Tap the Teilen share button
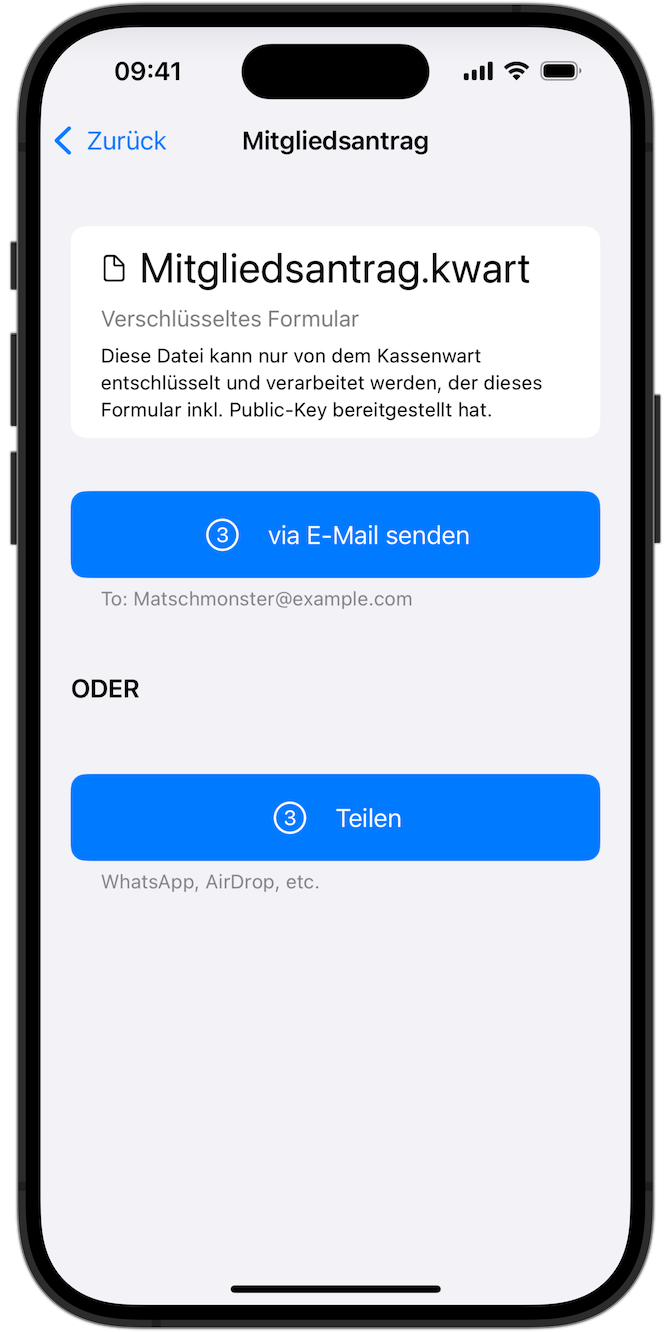Screen dimensions: 671x1332 click(x=335, y=818)
